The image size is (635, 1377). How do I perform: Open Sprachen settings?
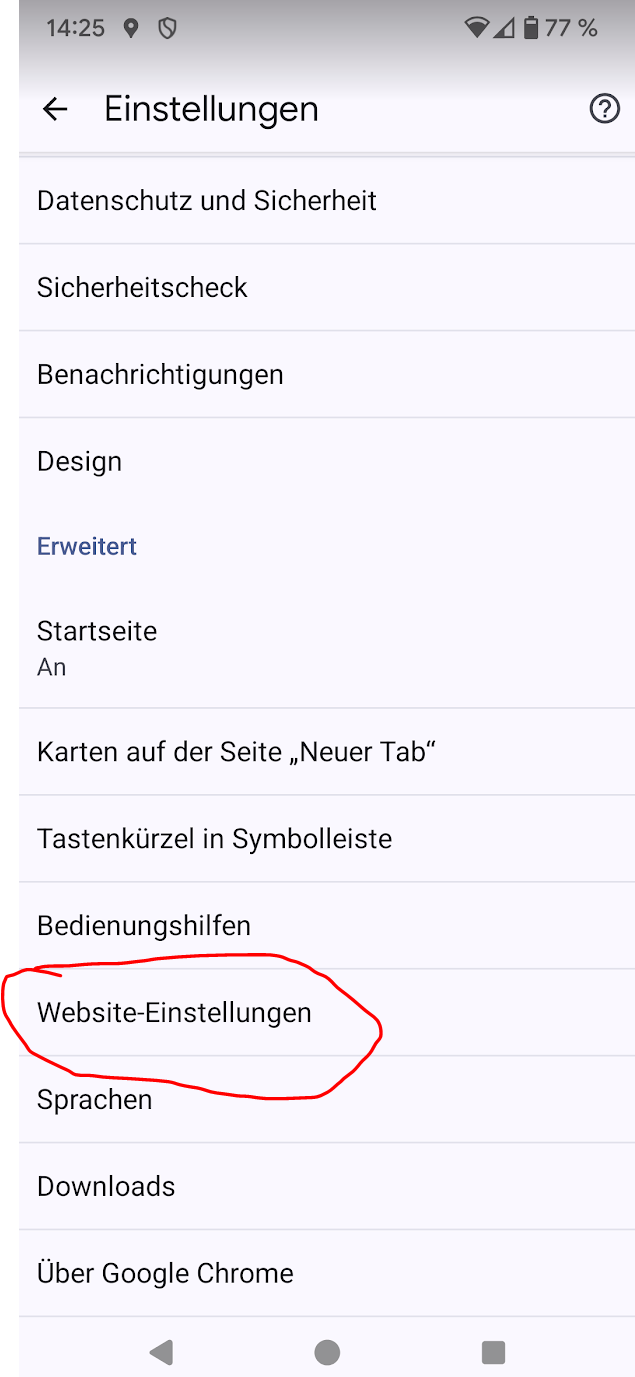(x=95, y=1099)
